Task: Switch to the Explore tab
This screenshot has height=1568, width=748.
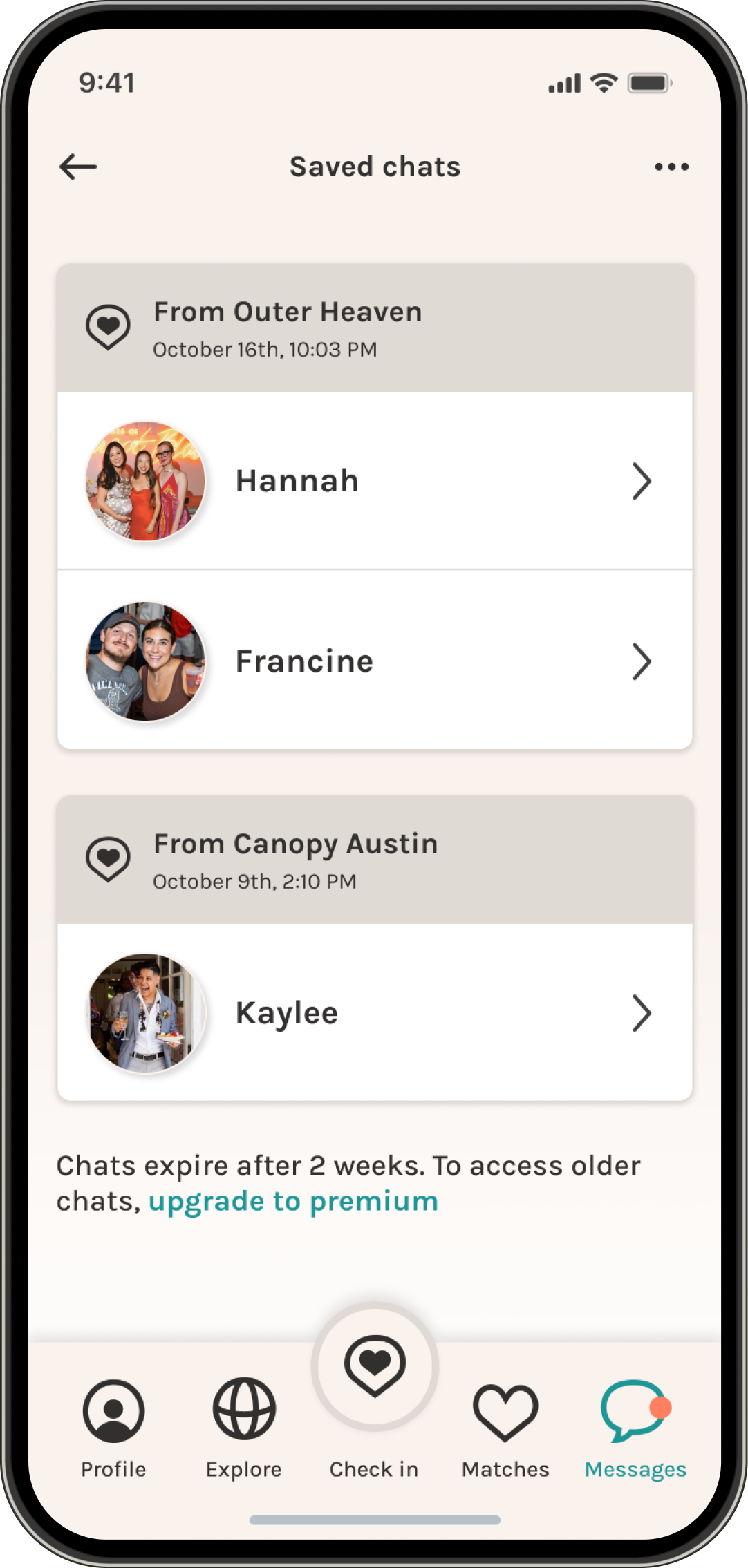Action: coord(244,1427)
